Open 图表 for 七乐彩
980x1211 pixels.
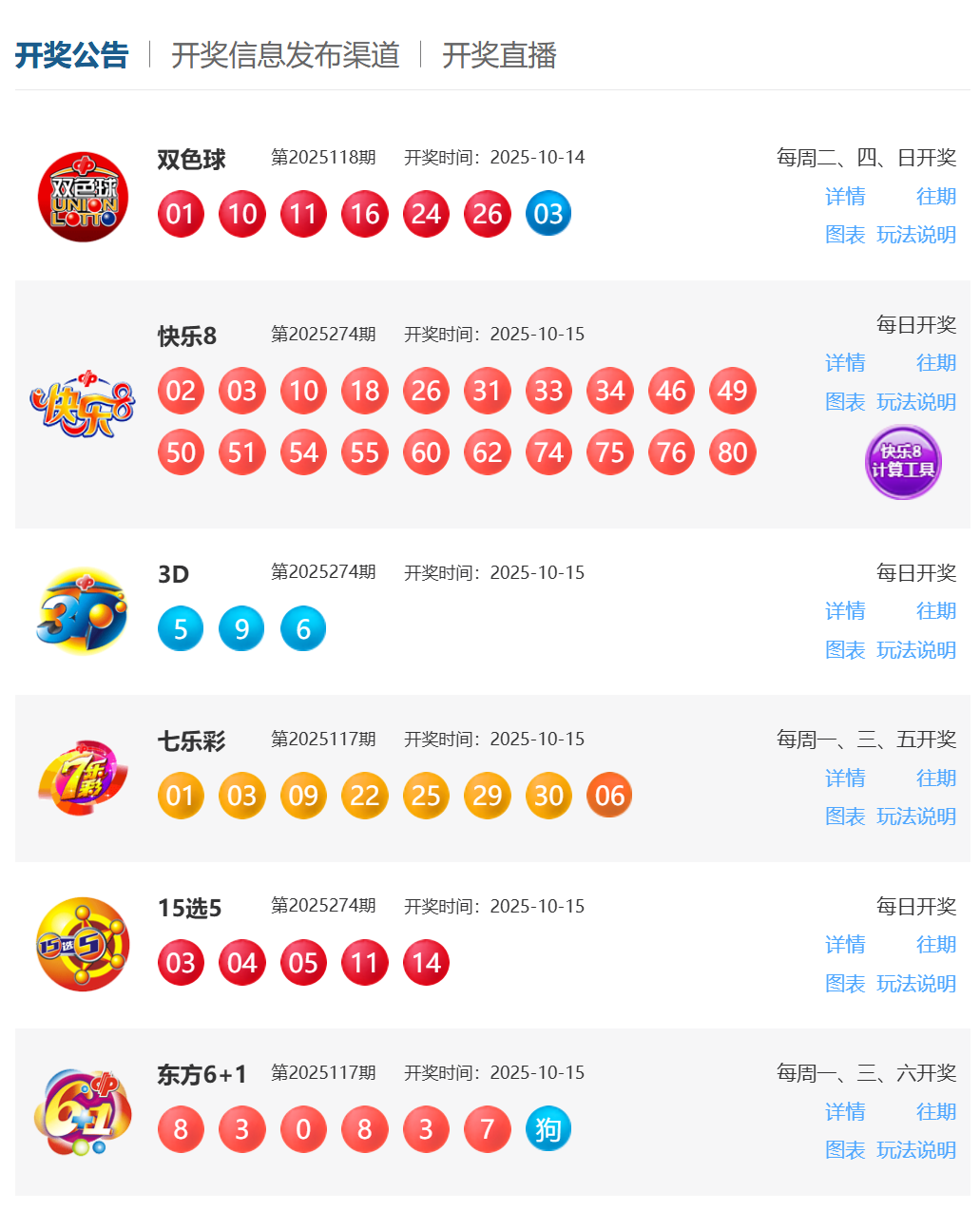click(845, 817)
